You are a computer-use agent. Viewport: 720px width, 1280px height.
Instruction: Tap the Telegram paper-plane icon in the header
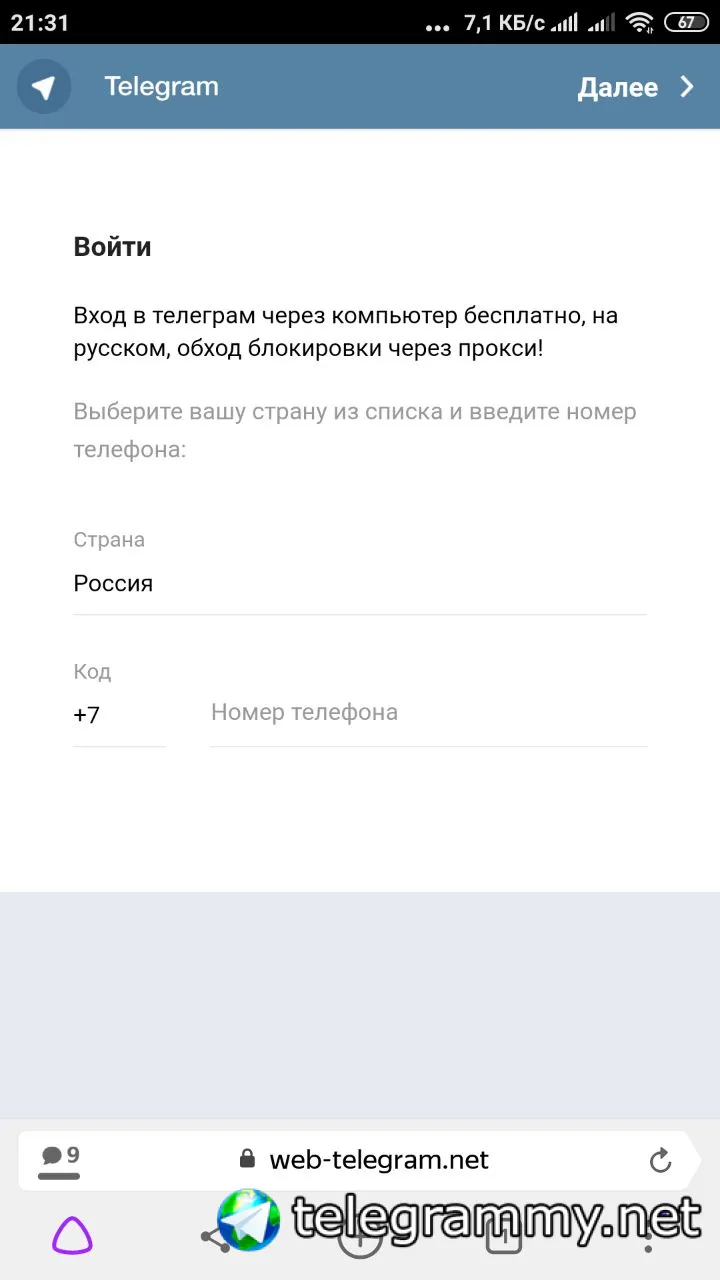44,87
